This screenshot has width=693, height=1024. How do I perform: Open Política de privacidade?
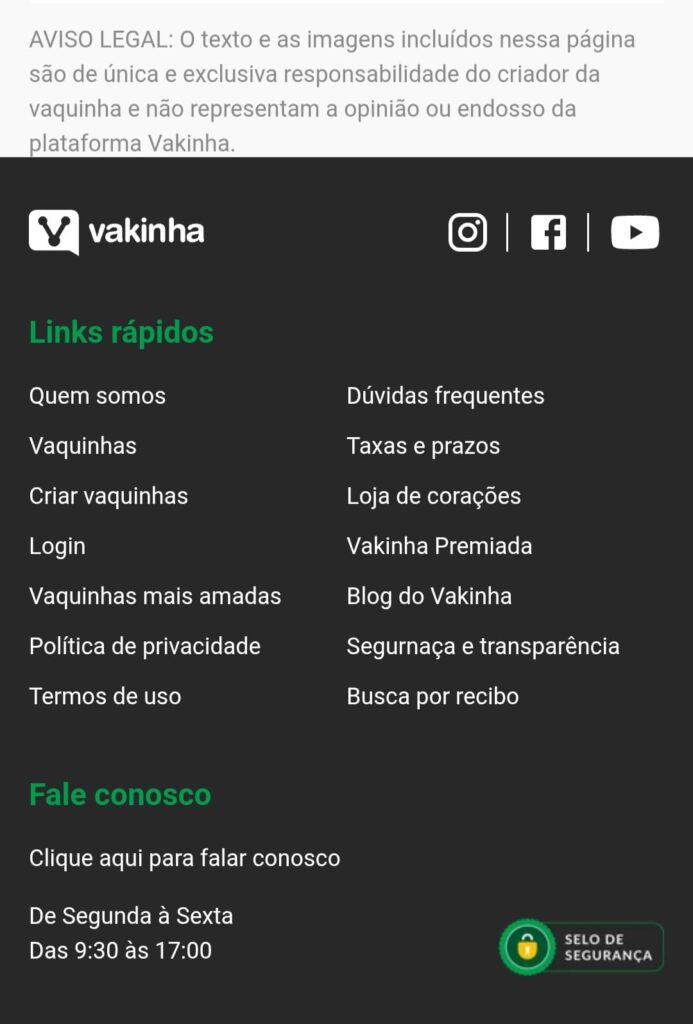[145, 646]
